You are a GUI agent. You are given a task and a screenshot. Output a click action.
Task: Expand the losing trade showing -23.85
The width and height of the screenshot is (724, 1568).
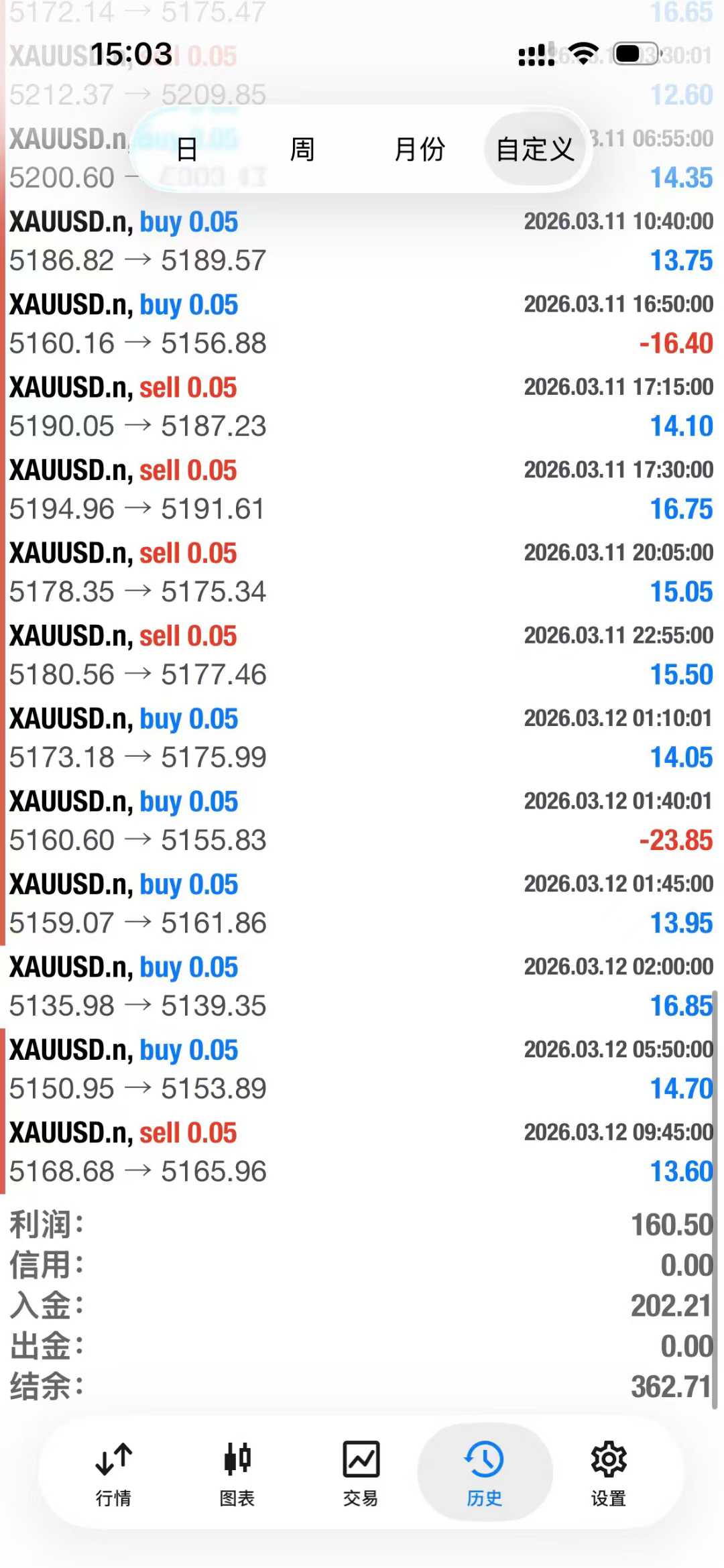[x=362, y=821]
